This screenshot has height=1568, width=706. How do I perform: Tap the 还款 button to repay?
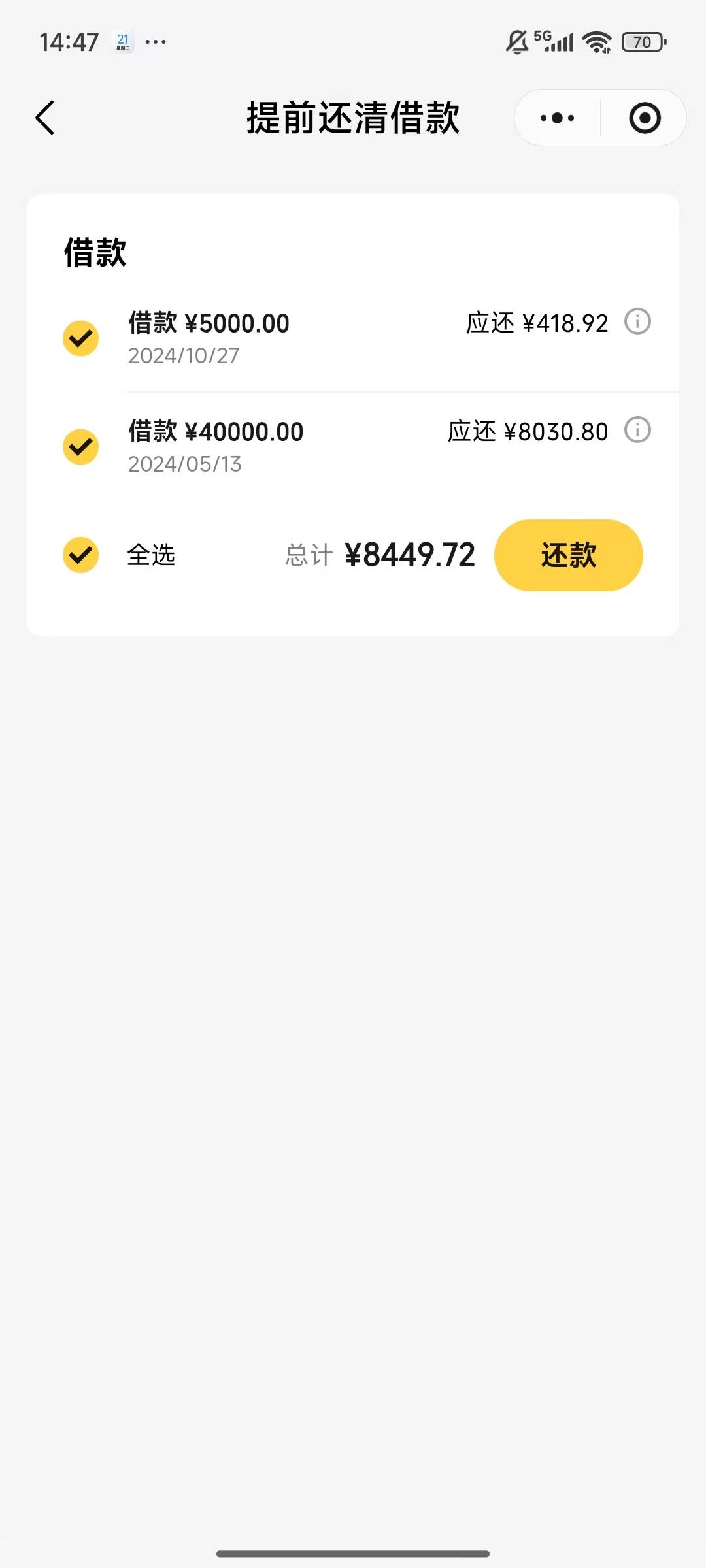coord(568,555)
